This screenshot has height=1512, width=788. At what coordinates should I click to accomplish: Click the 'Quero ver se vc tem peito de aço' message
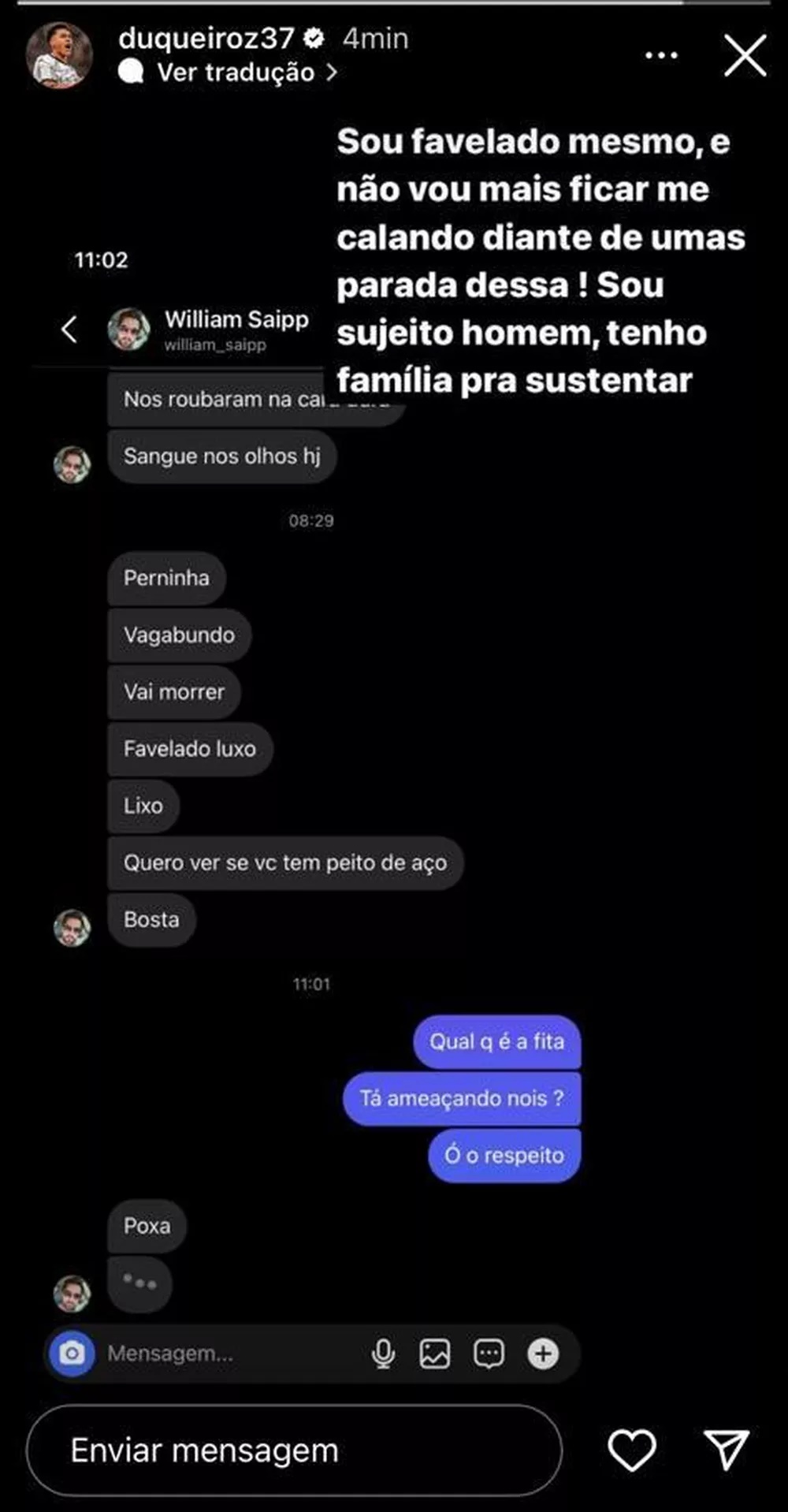click(284, 863)
